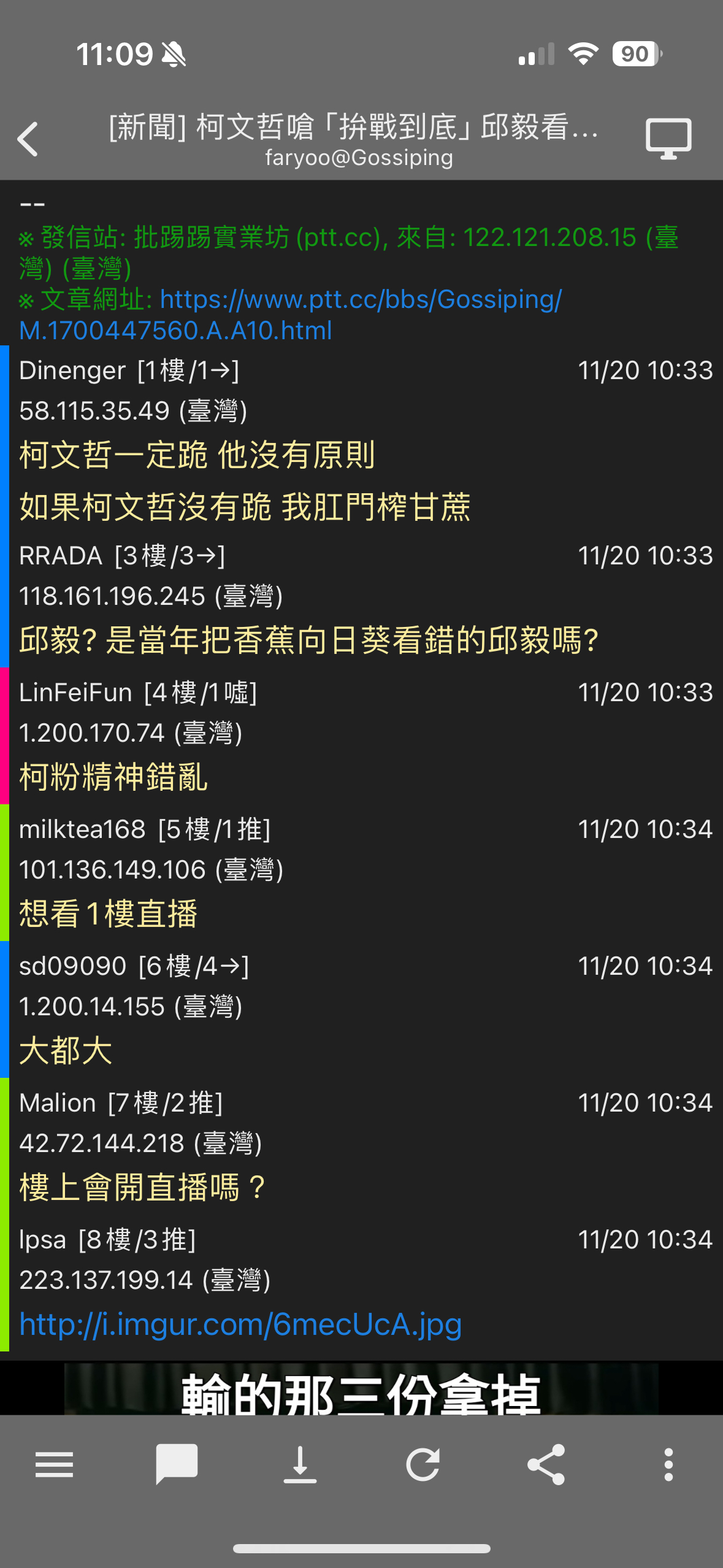Select milktea168's comment row
Image resolution: width=723 pixels, height=1568 pixels.
click(361, 872)
